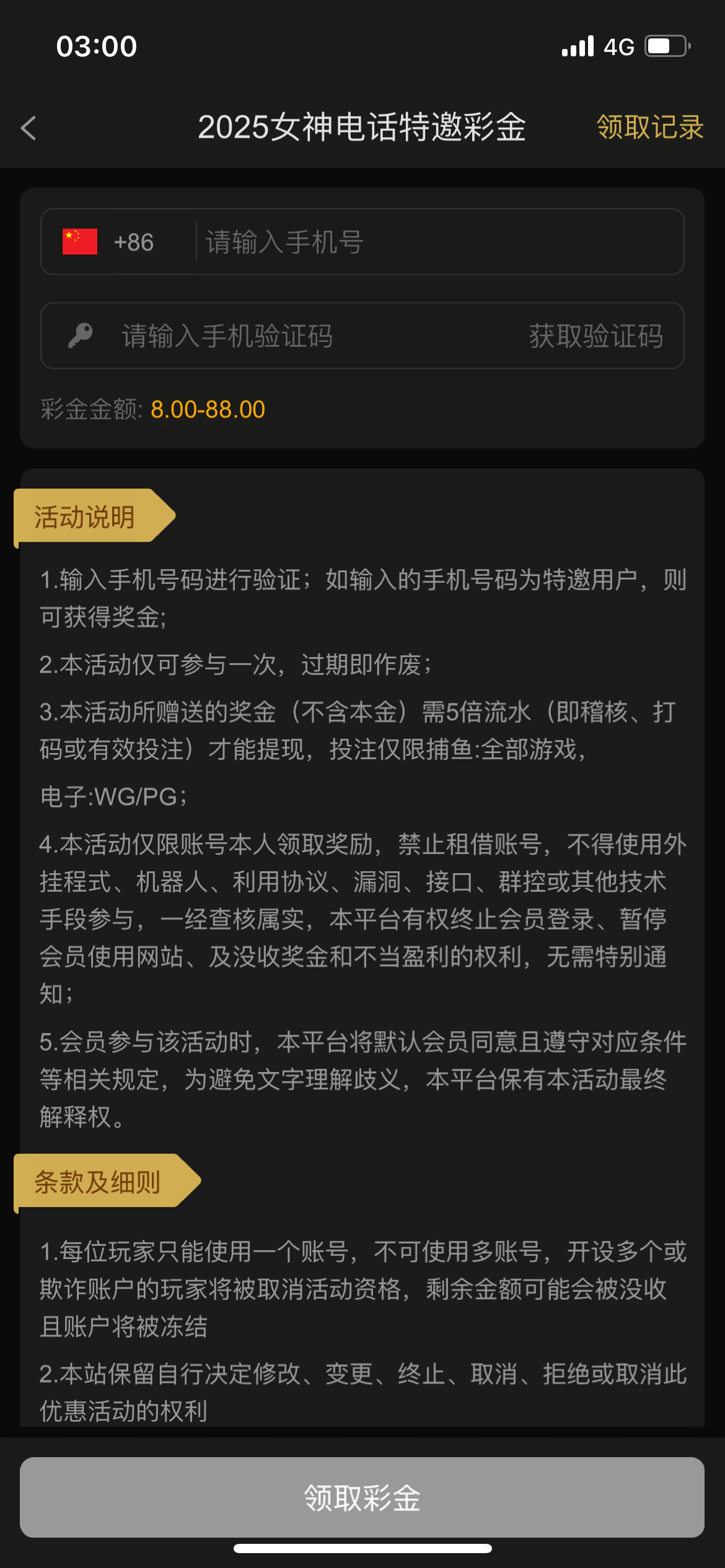Request code via 获取验证码
The height and width of the screenshot is (1568, 725).
pyautogui.click(x=595, y=336)
